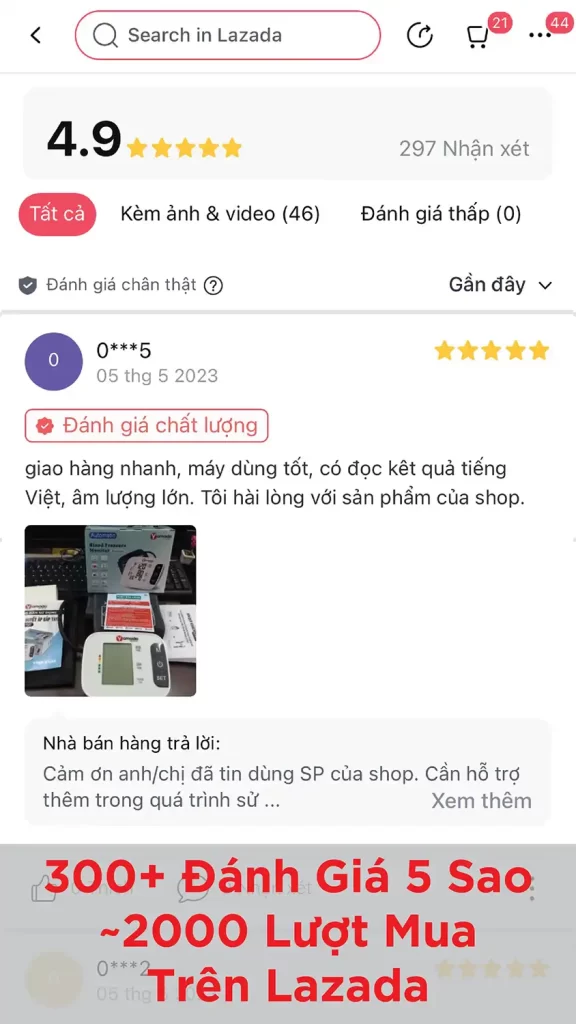Switch to Đánh giá thấp reviews
This screenshot has width=576, height=1024.
pyautogui.click(x=441, y=214)
